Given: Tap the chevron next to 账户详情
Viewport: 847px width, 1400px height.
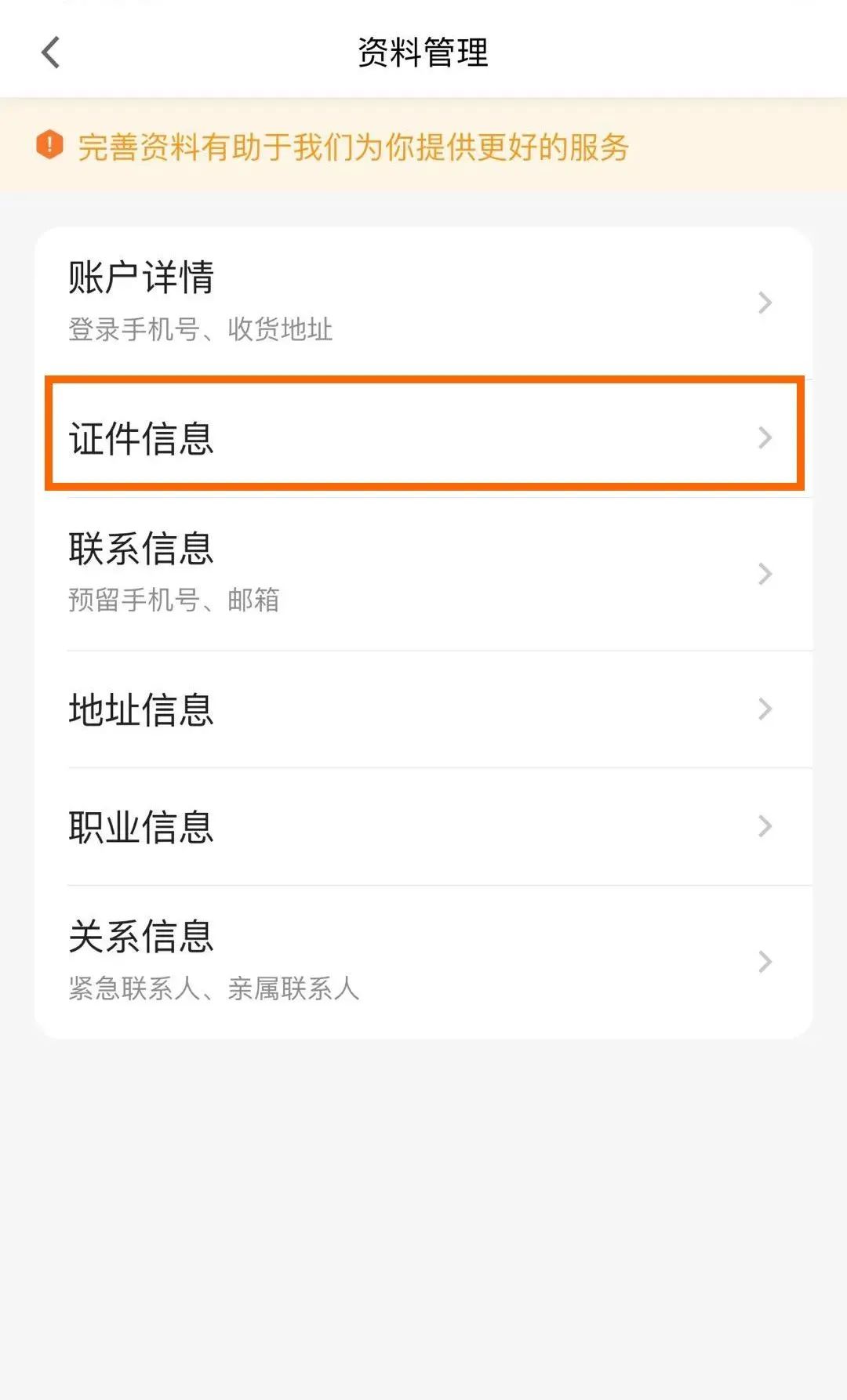Looking at the screenshot, I should [x=765, y=303].
